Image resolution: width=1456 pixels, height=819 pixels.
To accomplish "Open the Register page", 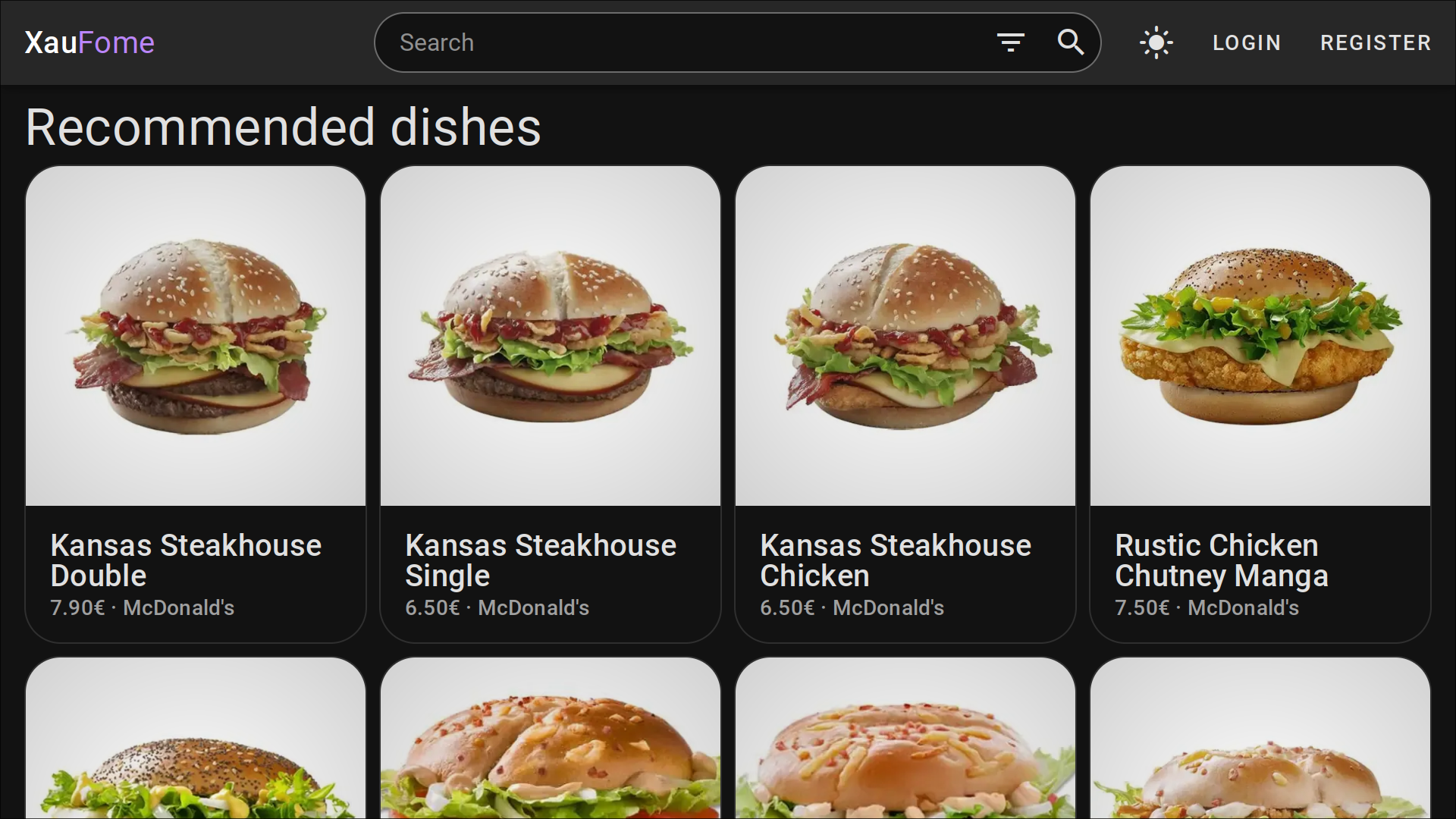I will [x=1376, y=42].
